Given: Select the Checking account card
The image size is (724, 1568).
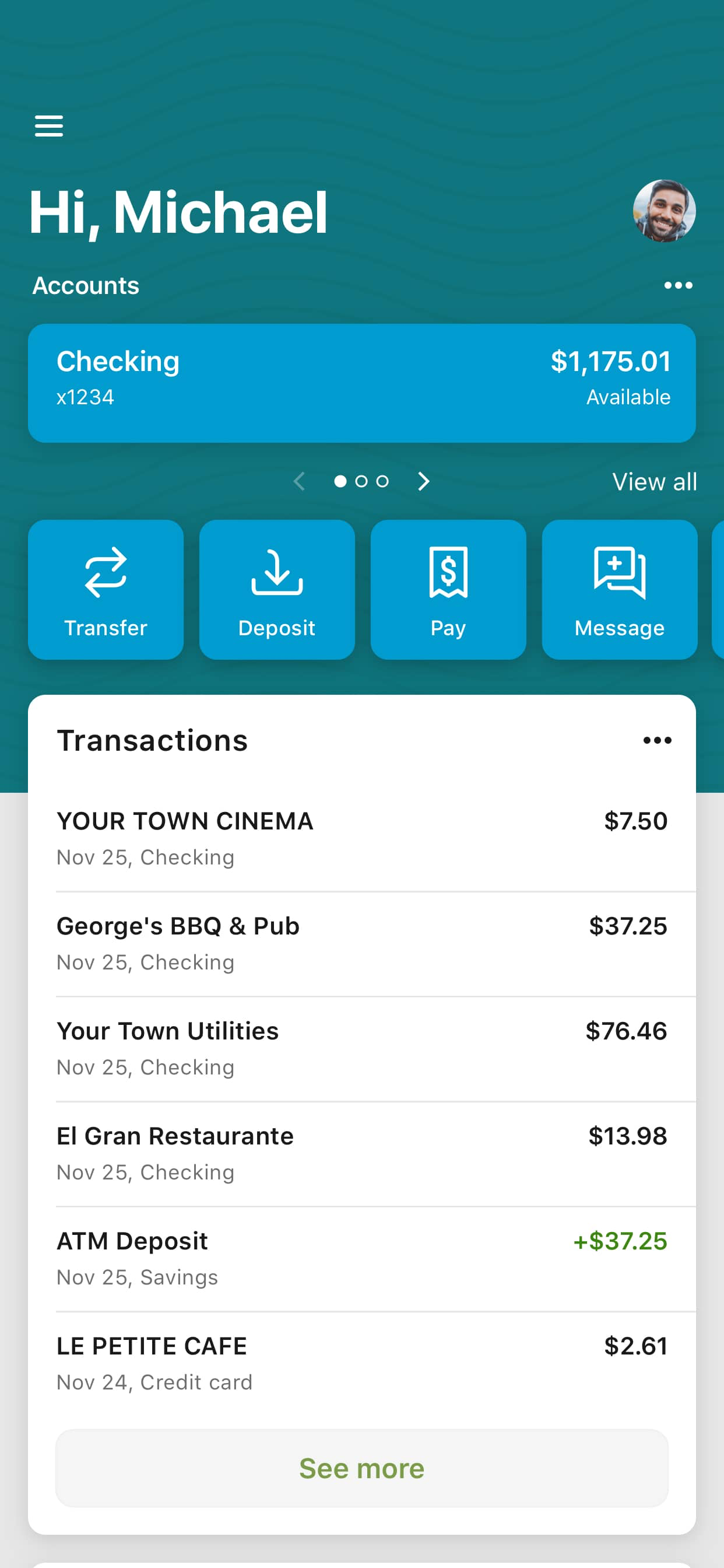Looking at the screenshot, I should 361,381.
